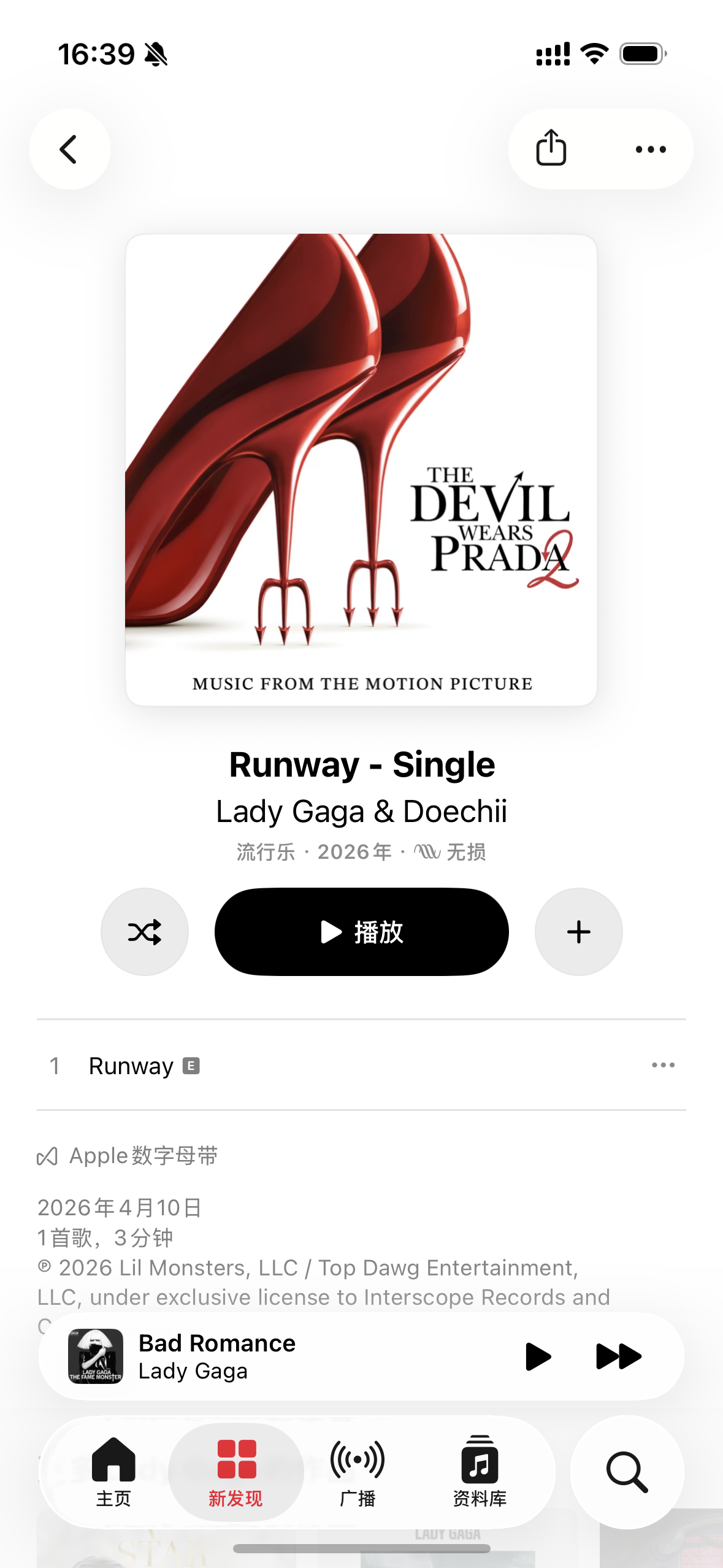
Task: Tap the 播放 play button
Action: 362,931
